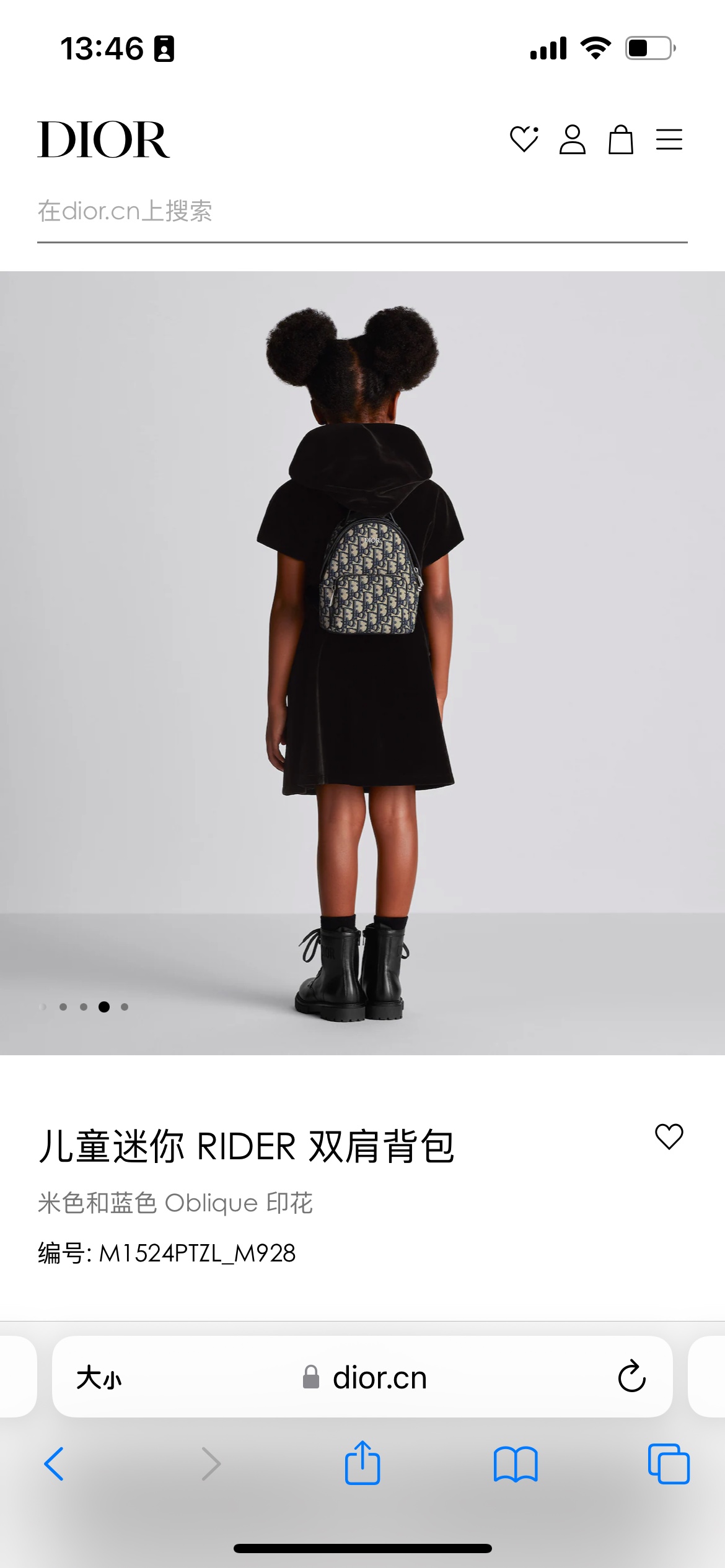Add RIDER backpack to favorites
The height and width of the screenshot is (1568, 725).
pyautogui.click(x=669, y=1137)
